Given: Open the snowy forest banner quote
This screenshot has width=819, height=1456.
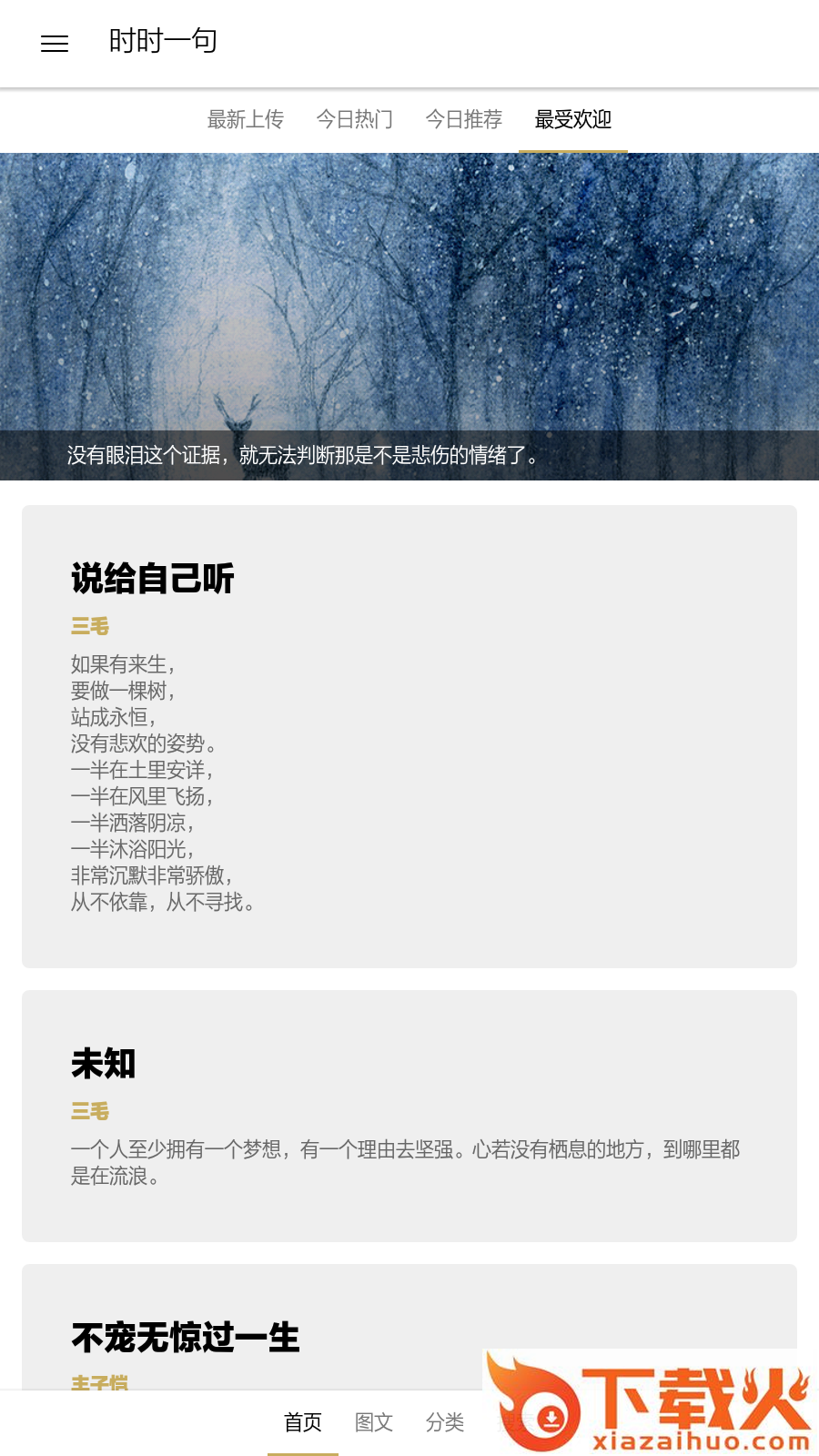Looking at the screenshot, I should click(x=409, y=316).
